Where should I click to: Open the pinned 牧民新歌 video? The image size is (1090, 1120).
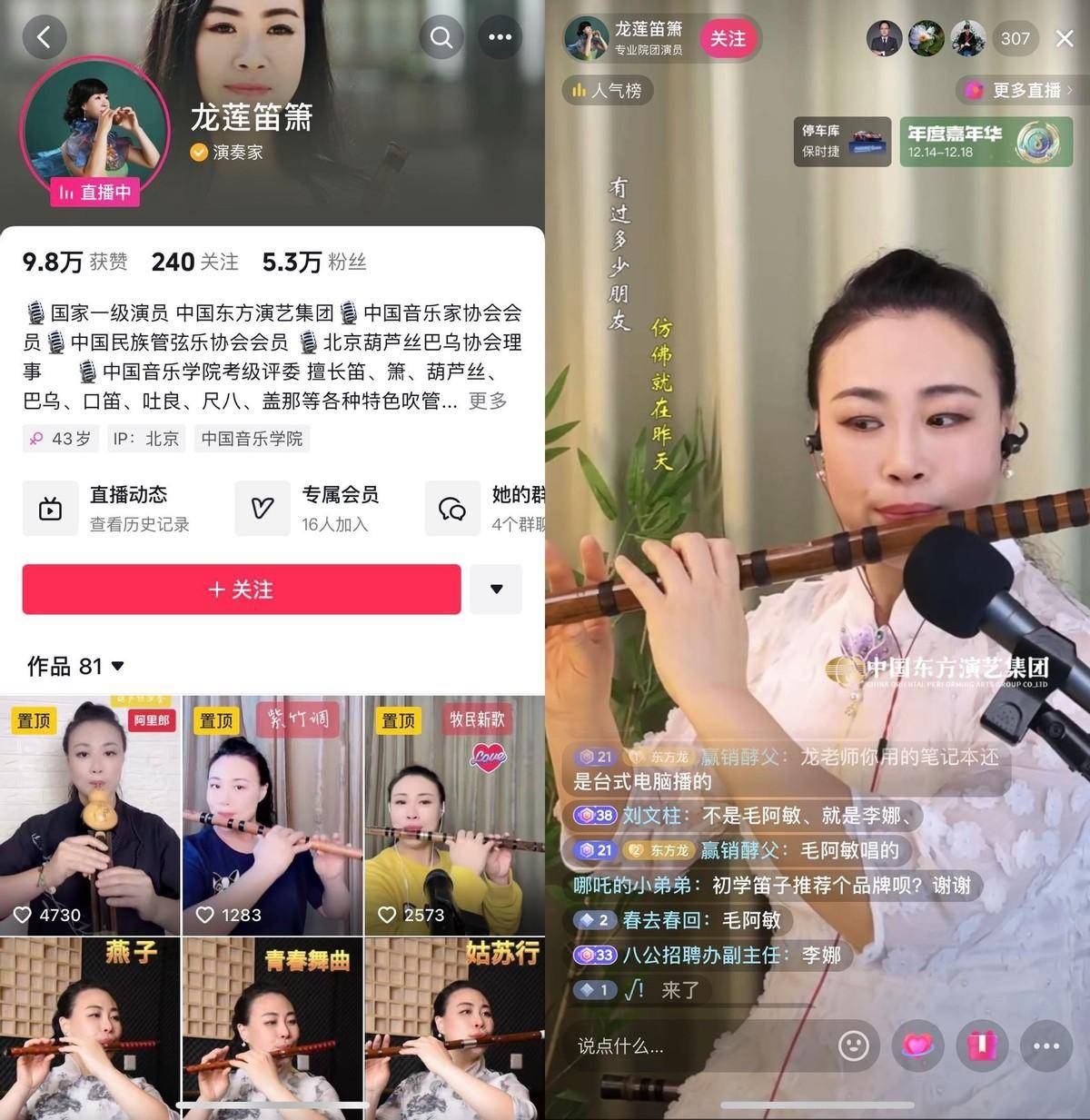pyautogui.click(x=454, y=815)
